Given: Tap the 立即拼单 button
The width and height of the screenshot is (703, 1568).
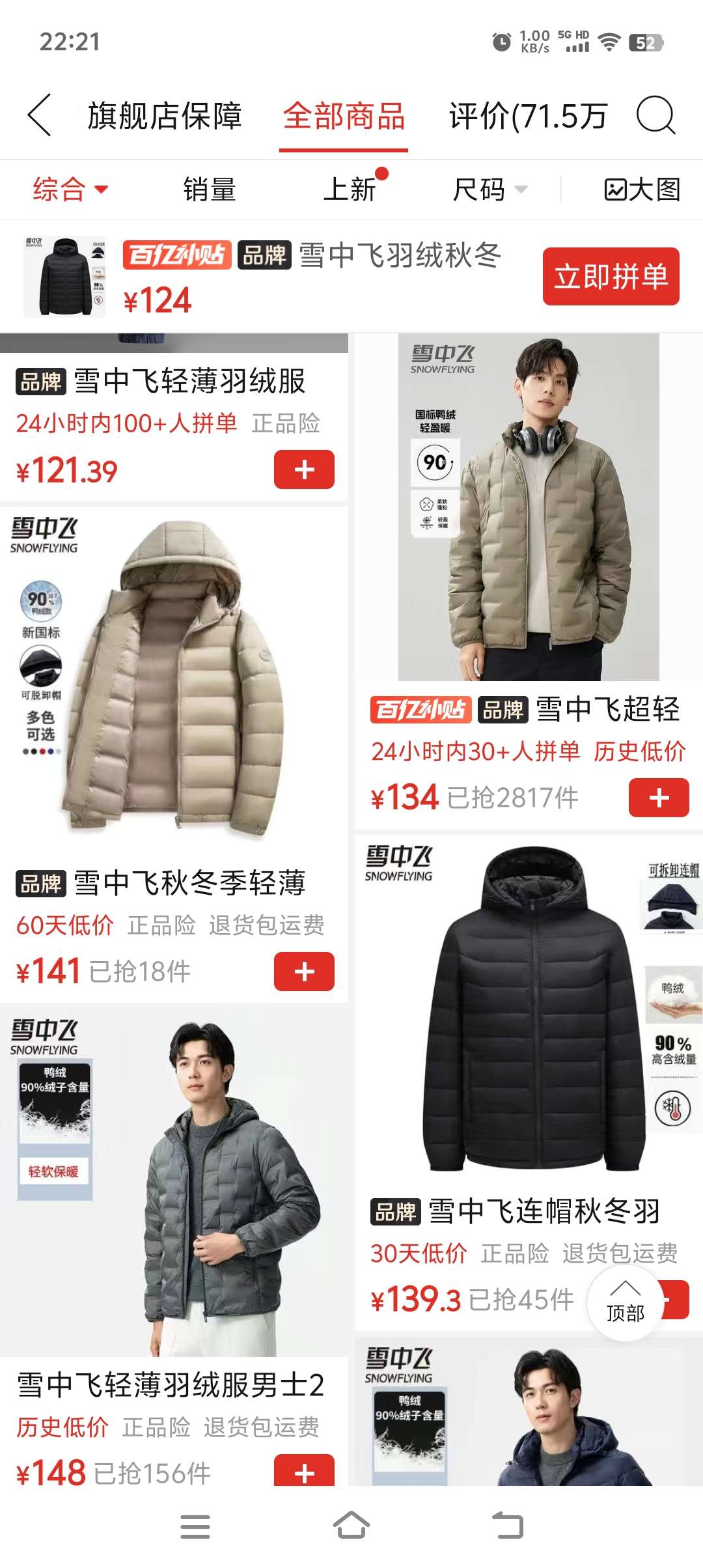Looking at the screenshot, I should click(x=611, y=277).
